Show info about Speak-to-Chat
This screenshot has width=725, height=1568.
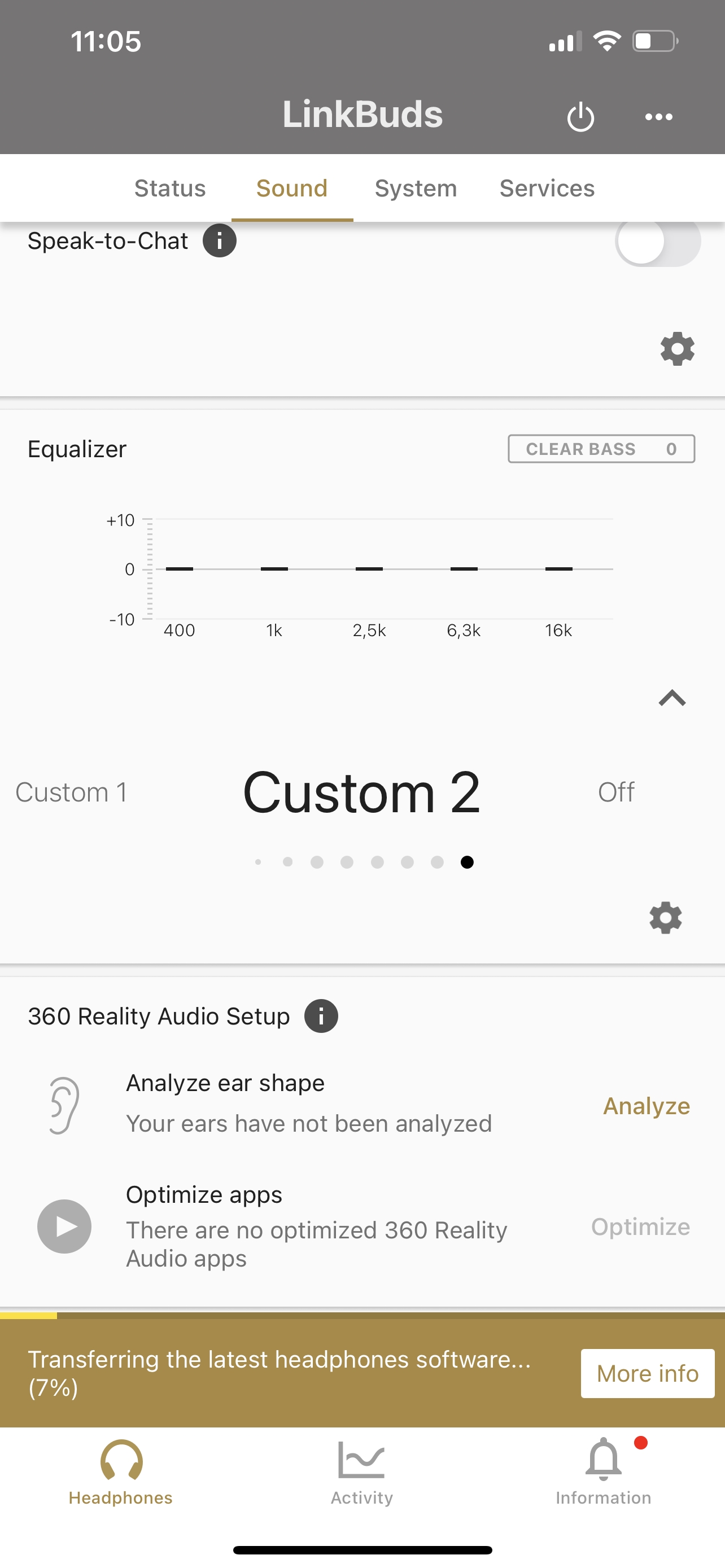[x=219, y=241]
